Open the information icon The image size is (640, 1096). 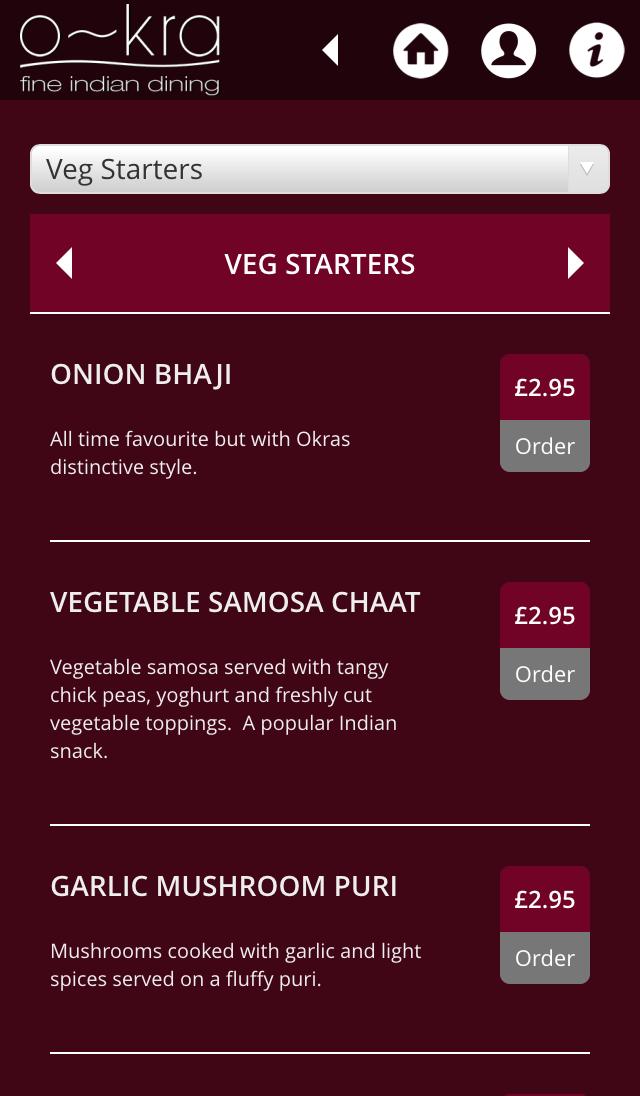(597, 50)
